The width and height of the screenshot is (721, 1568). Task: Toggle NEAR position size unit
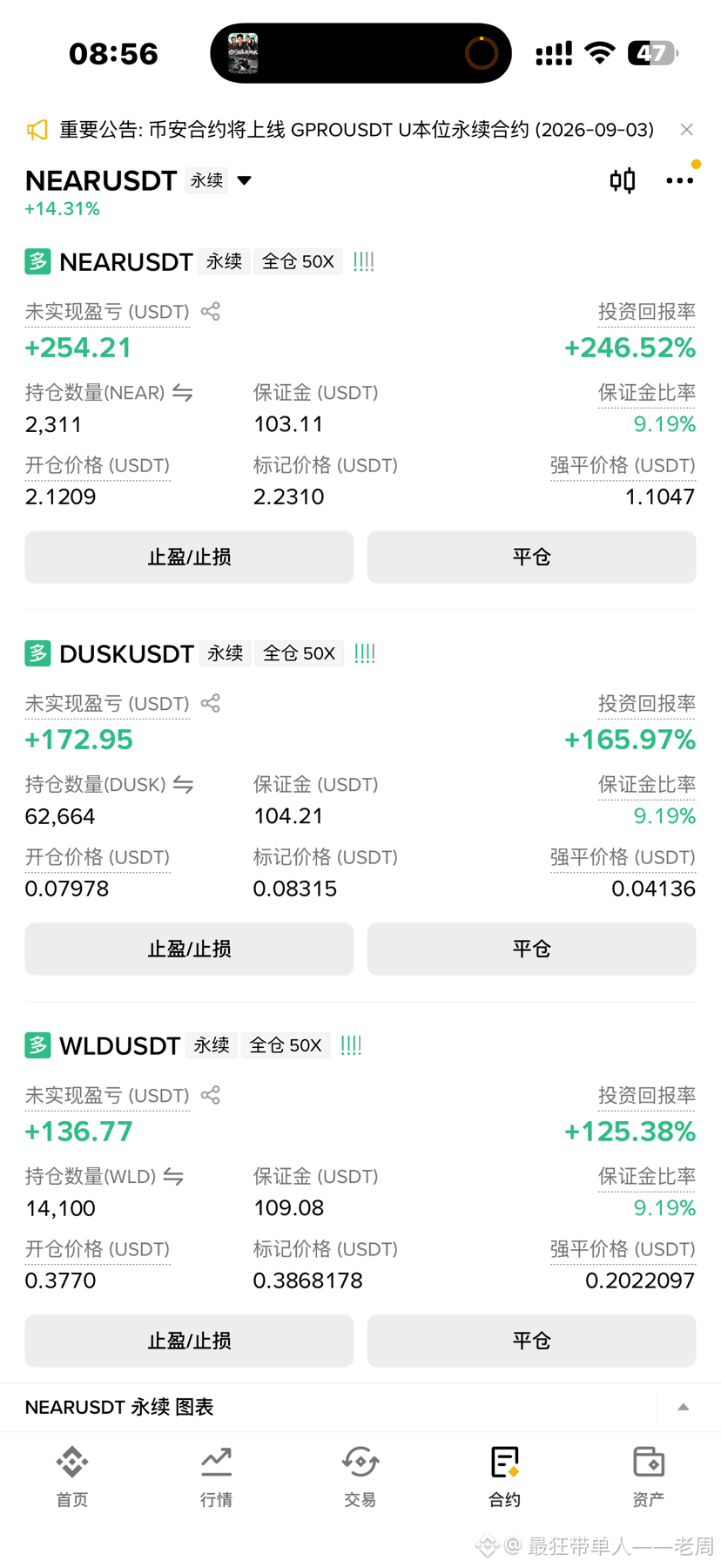183,393
